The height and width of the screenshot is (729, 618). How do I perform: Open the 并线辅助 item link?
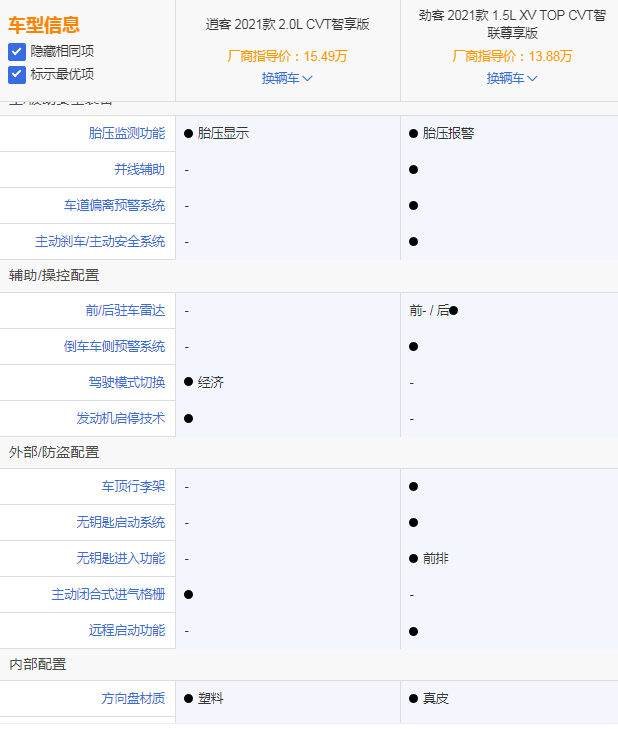pos(140,169)
